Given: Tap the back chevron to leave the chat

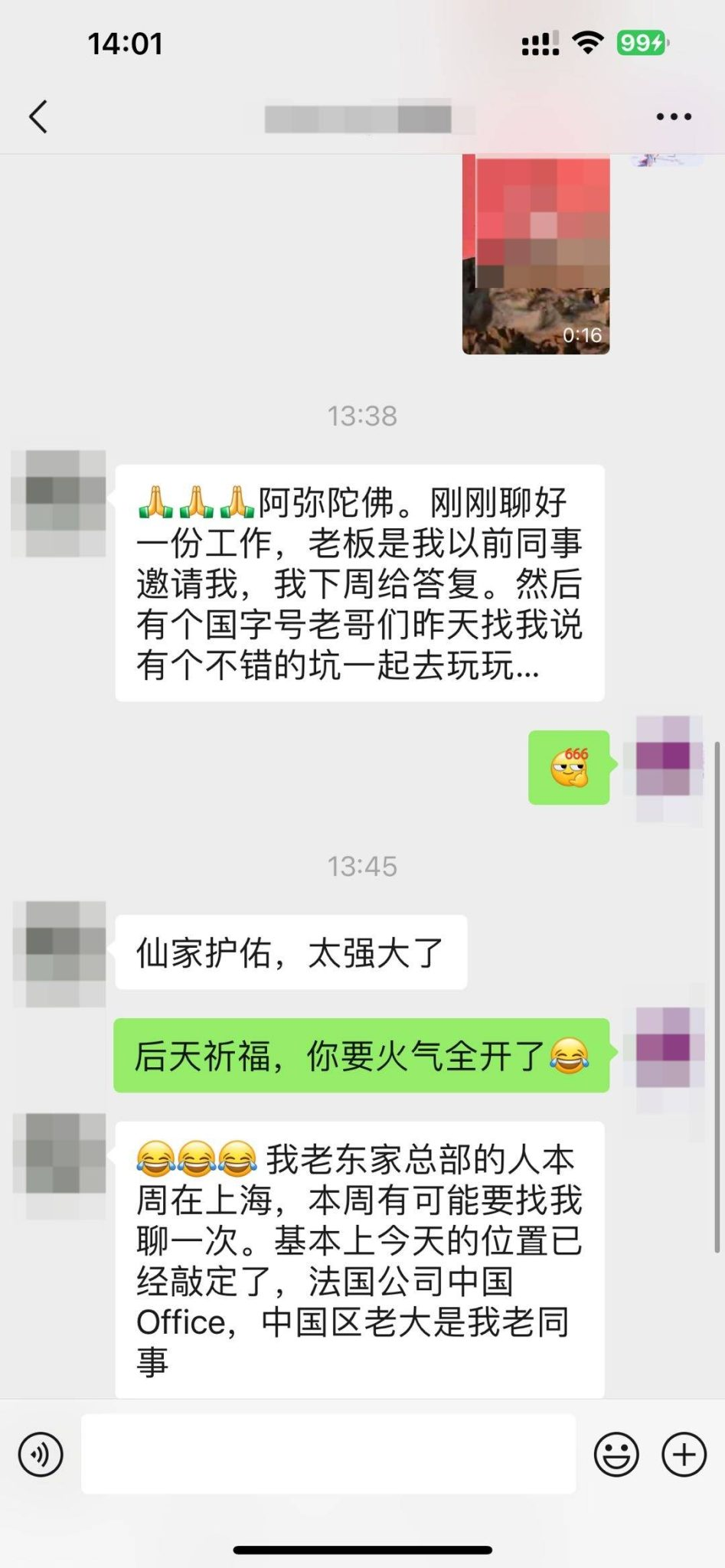Looking at the screenshot, I should [x=38, y=116].
